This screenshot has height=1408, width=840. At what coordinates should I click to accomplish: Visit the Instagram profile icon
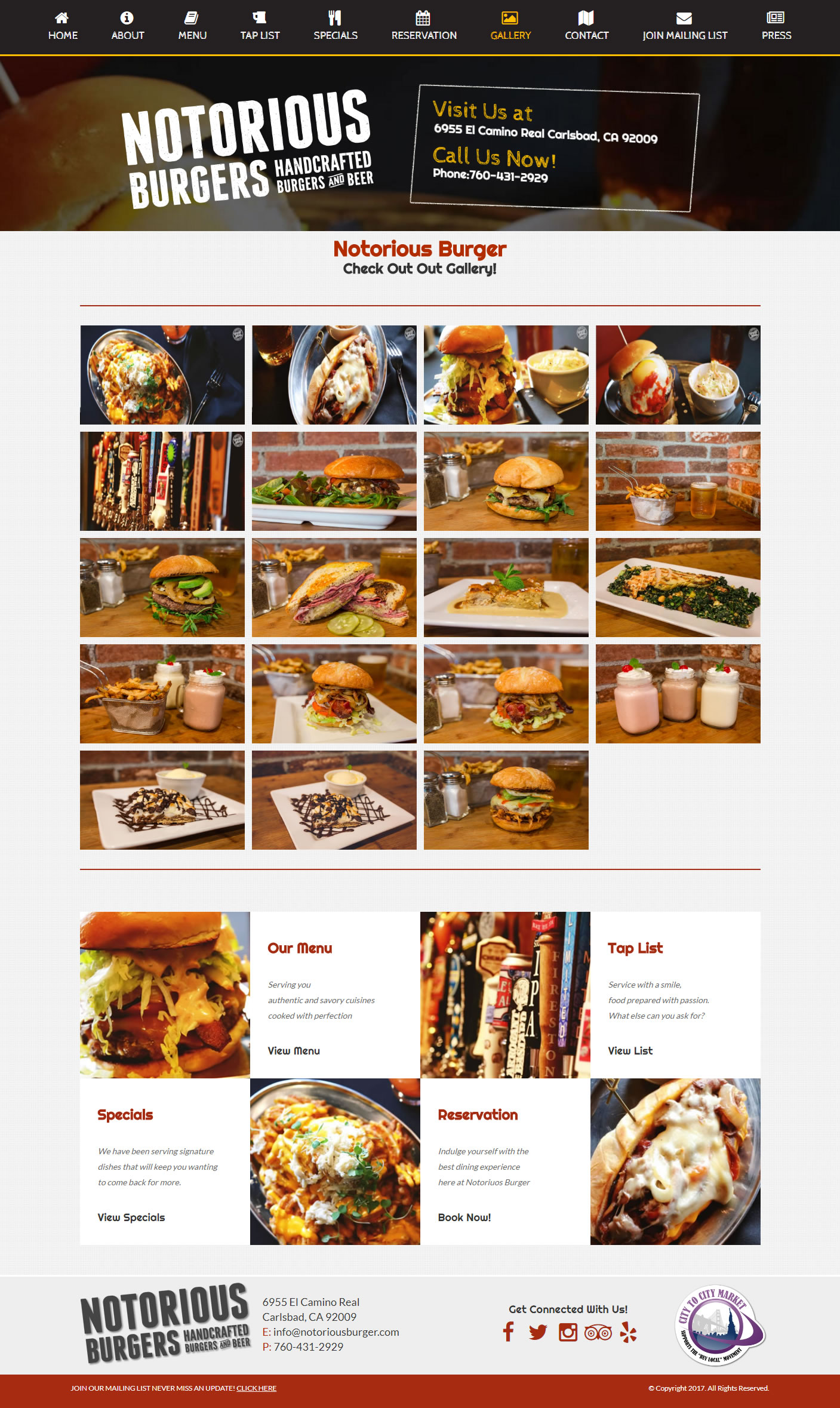tap(568, 1332)
